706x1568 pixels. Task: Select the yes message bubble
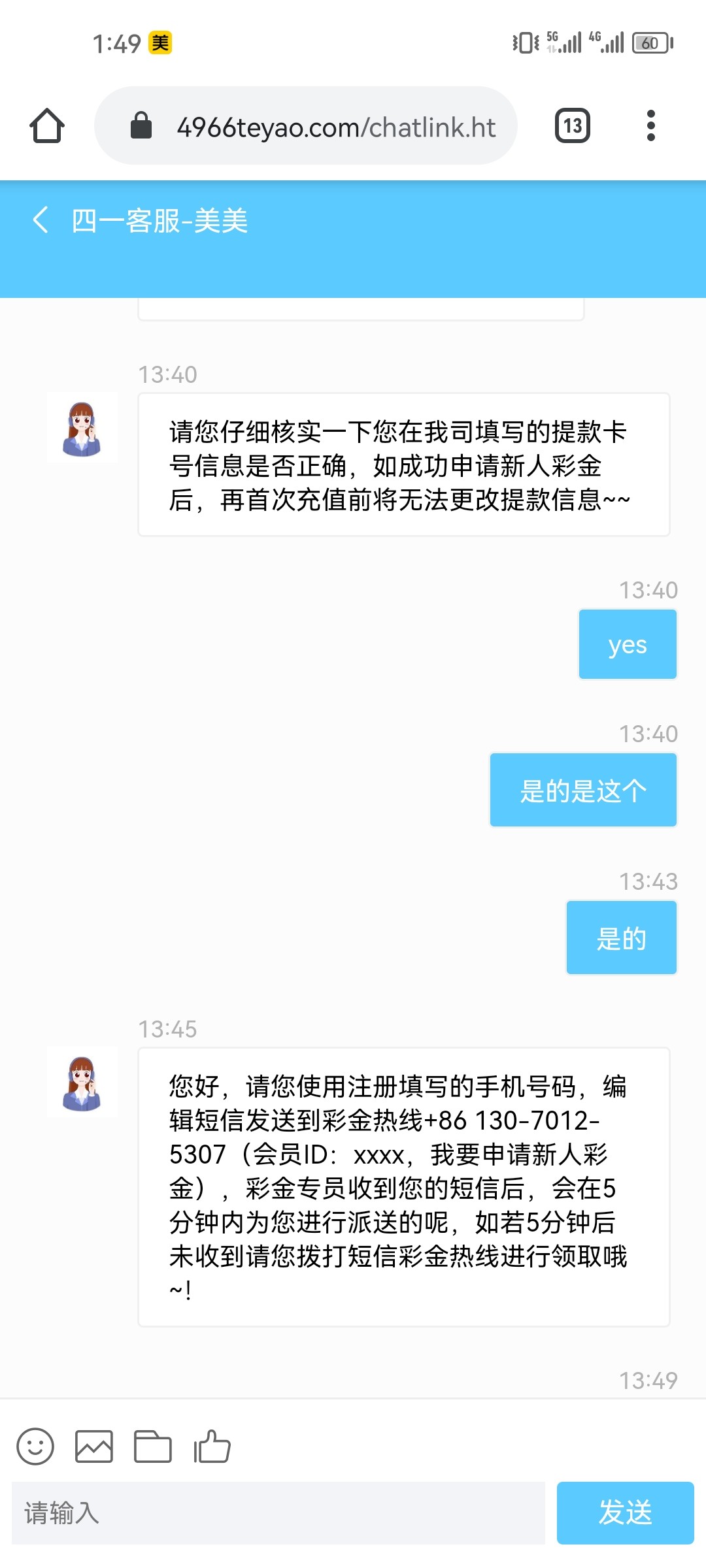627,644
